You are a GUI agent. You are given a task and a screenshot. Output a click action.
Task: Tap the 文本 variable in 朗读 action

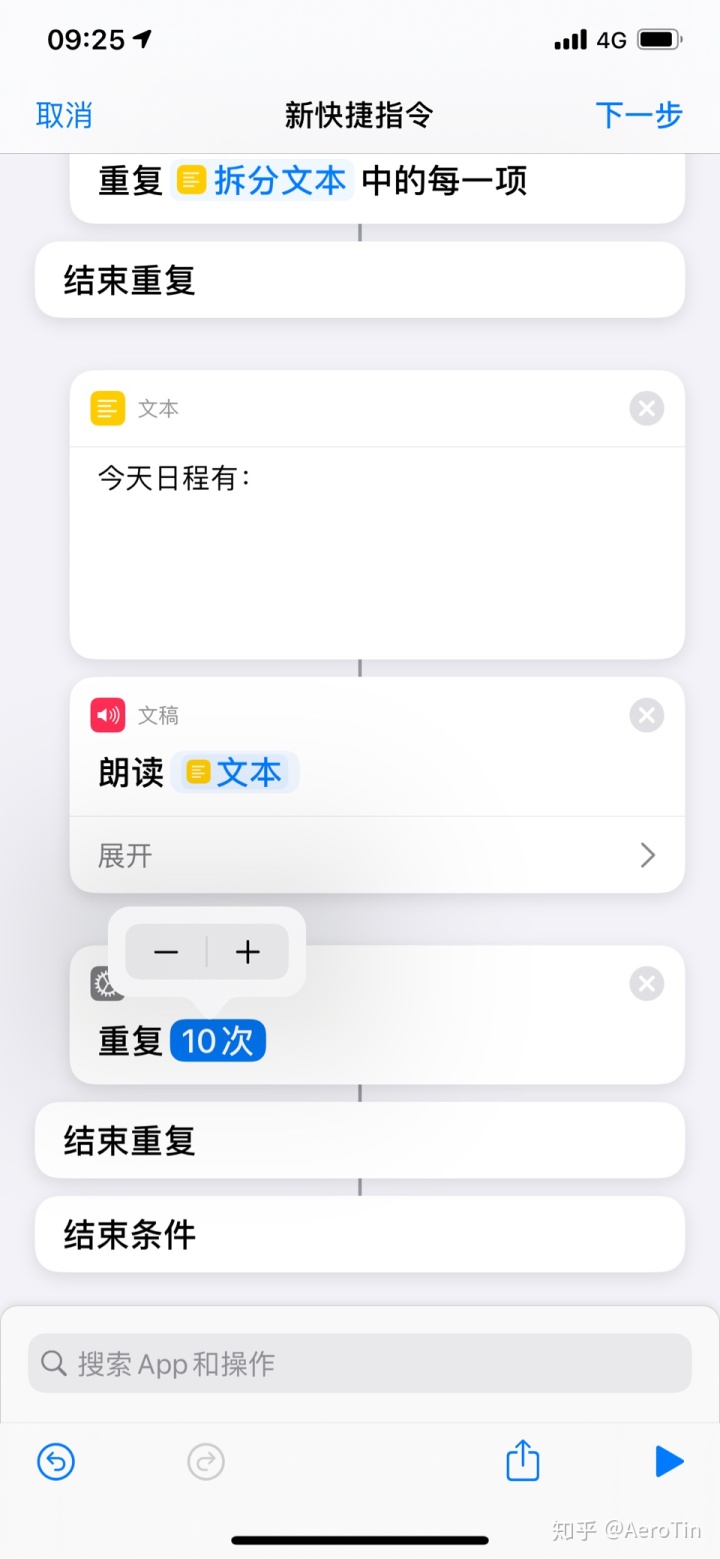[235, 773]
